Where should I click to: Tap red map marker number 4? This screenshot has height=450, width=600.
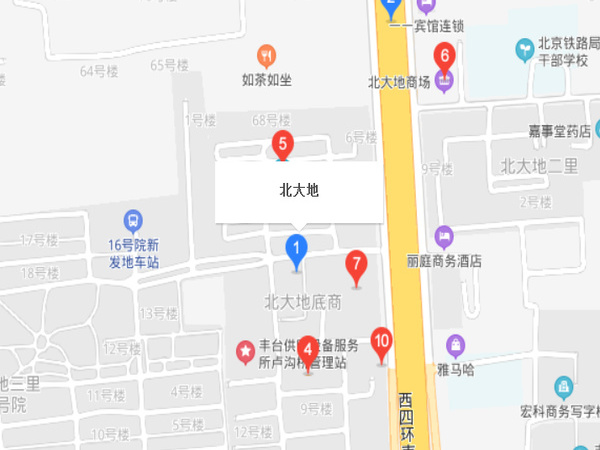pyautogui.click(x=309, y=349)
